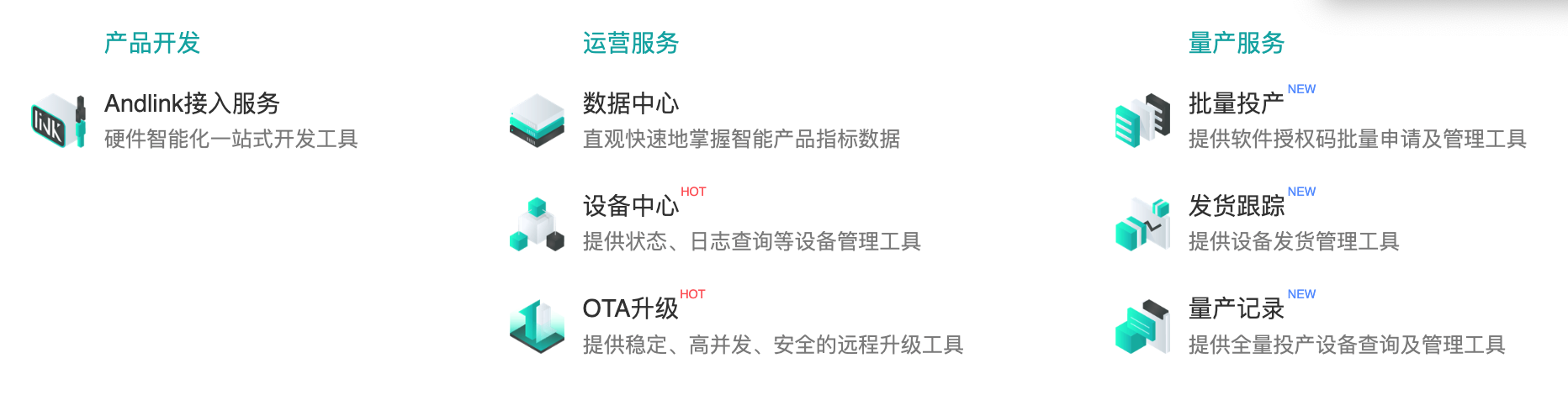Image resolution: width=1568 pixels, height=395 pixels.
Task: Open 发货跟踪
Action: point(1235,206)
